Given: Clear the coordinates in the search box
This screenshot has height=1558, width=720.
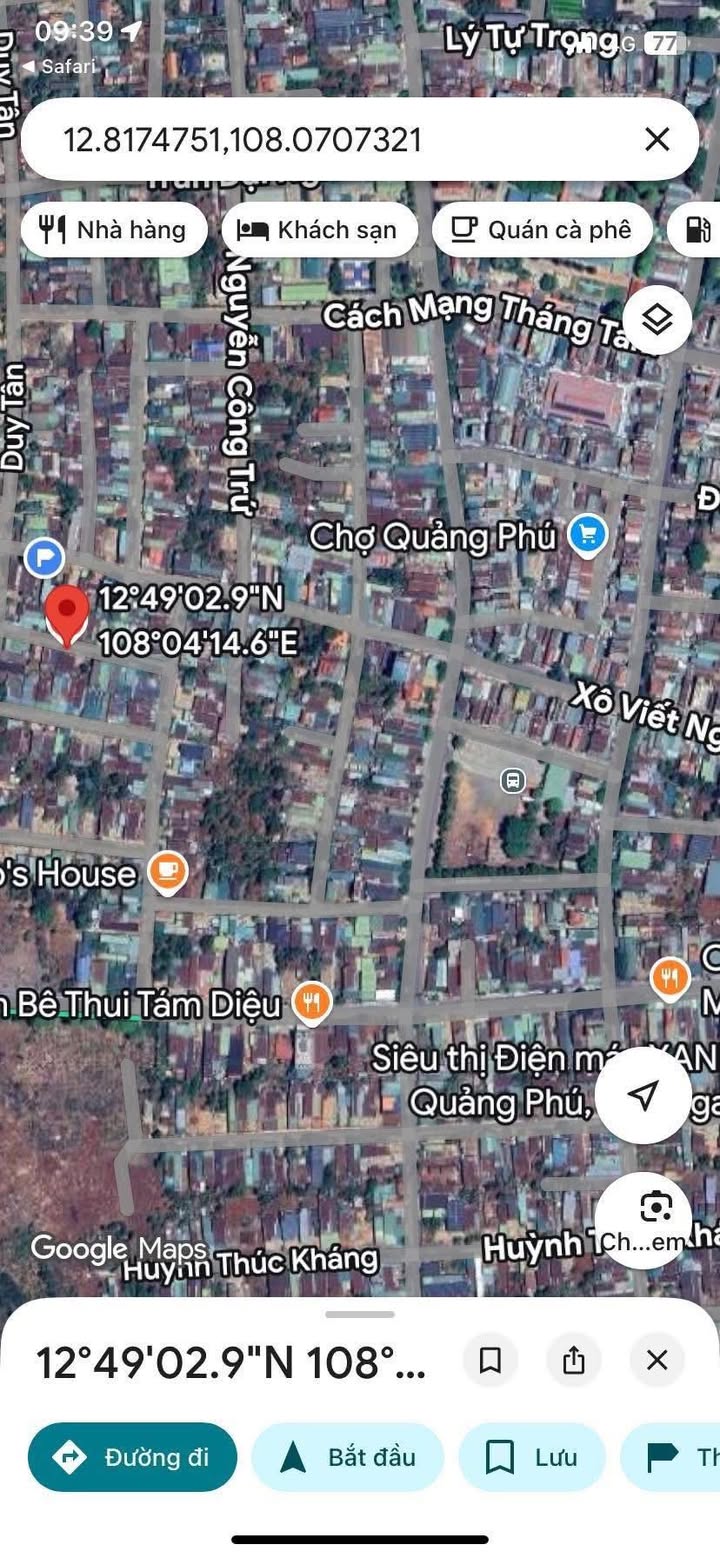Looking at the screenshot, I should pos(657,139).
